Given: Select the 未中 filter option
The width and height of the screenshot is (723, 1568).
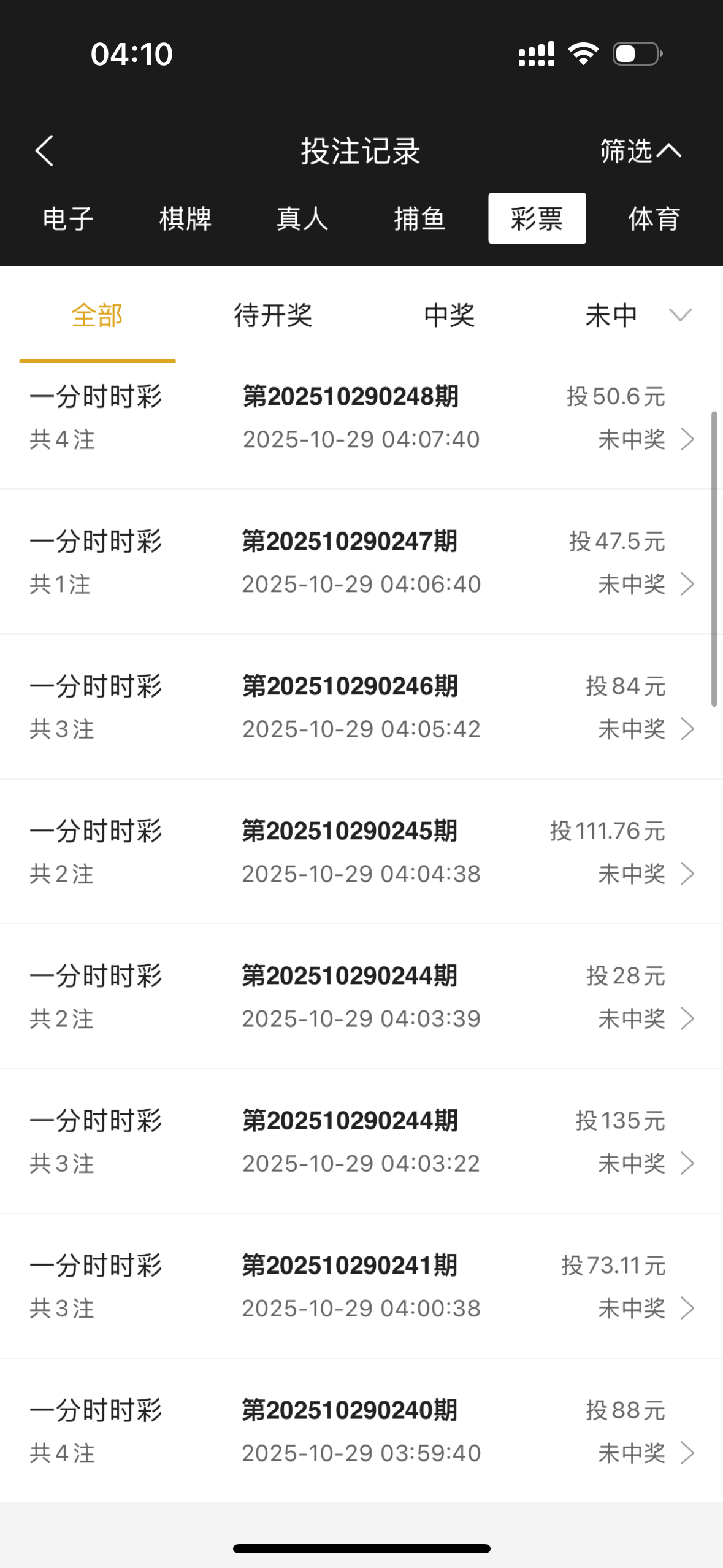Looking at the screenshot, I should (x=610, y=315).
